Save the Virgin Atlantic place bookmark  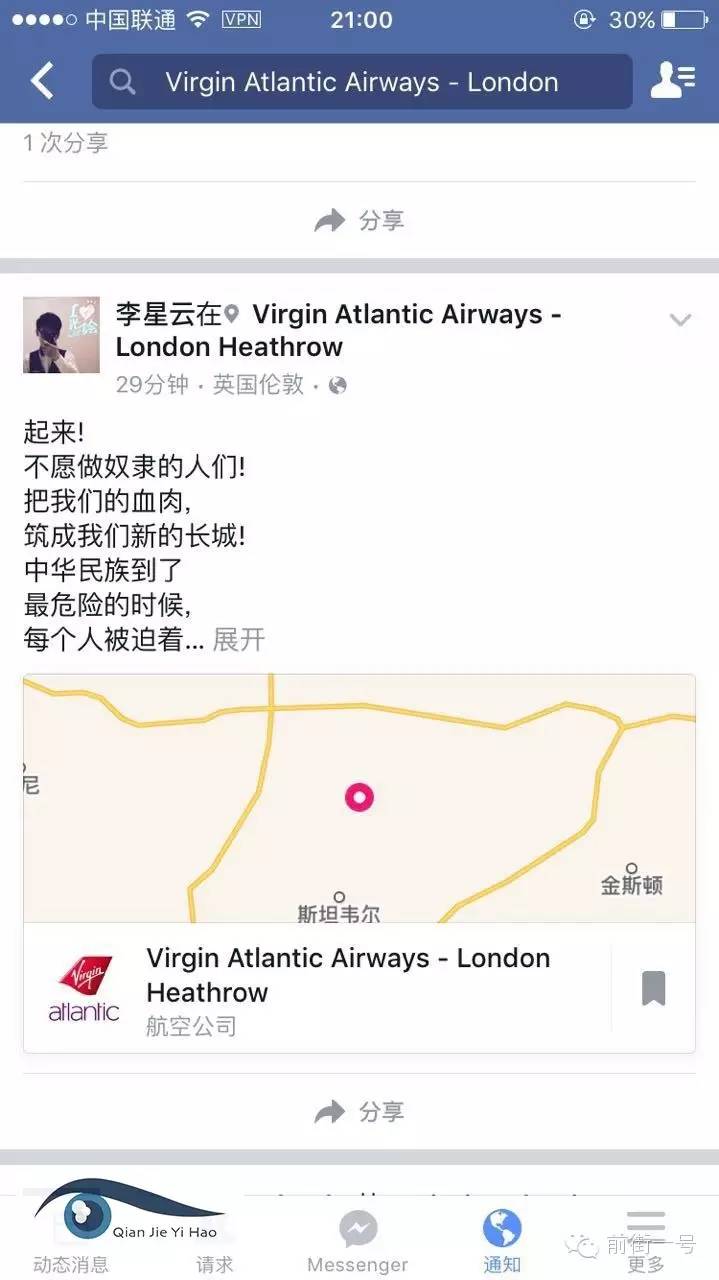[653, 988]
